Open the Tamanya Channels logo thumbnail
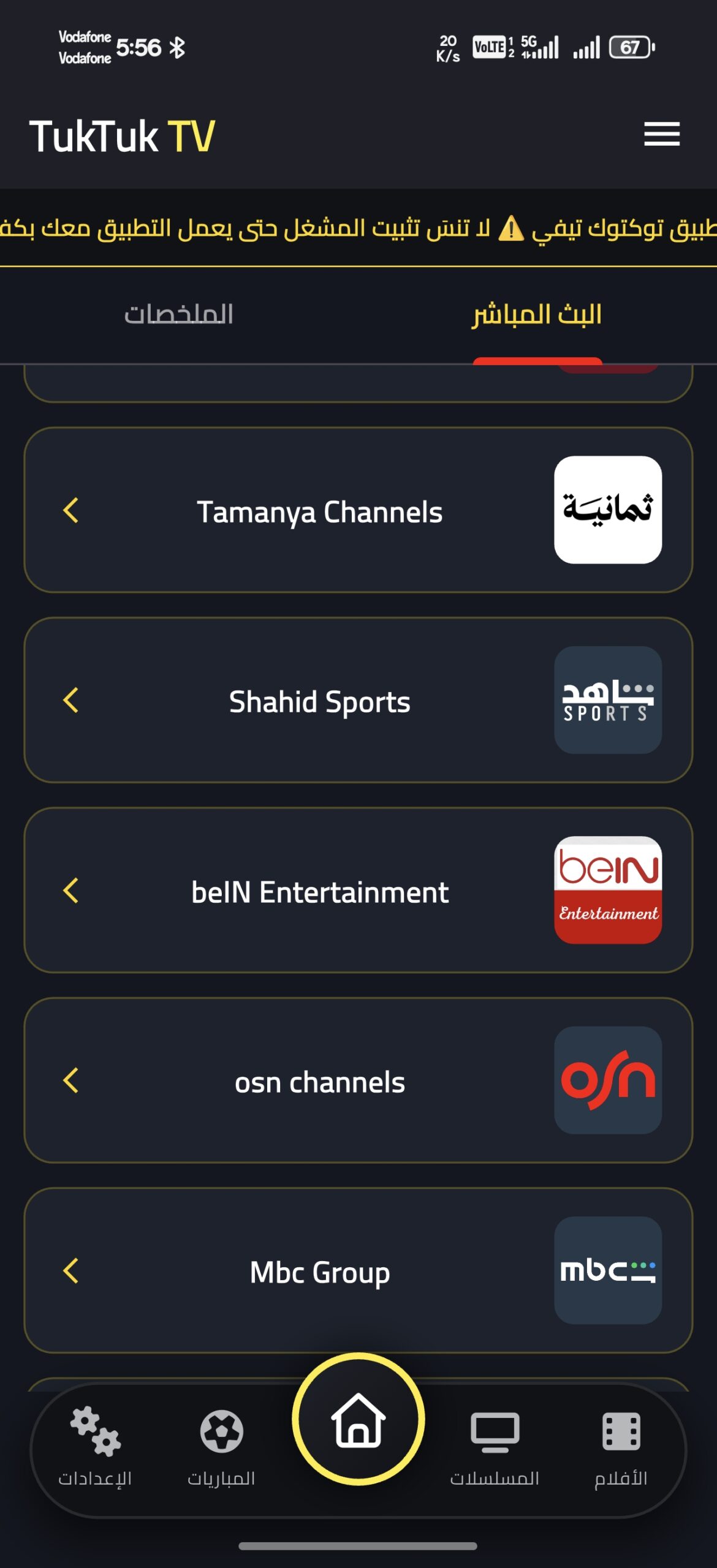The height and width of the screenshot is (1568, 717). tap(609, 512)
